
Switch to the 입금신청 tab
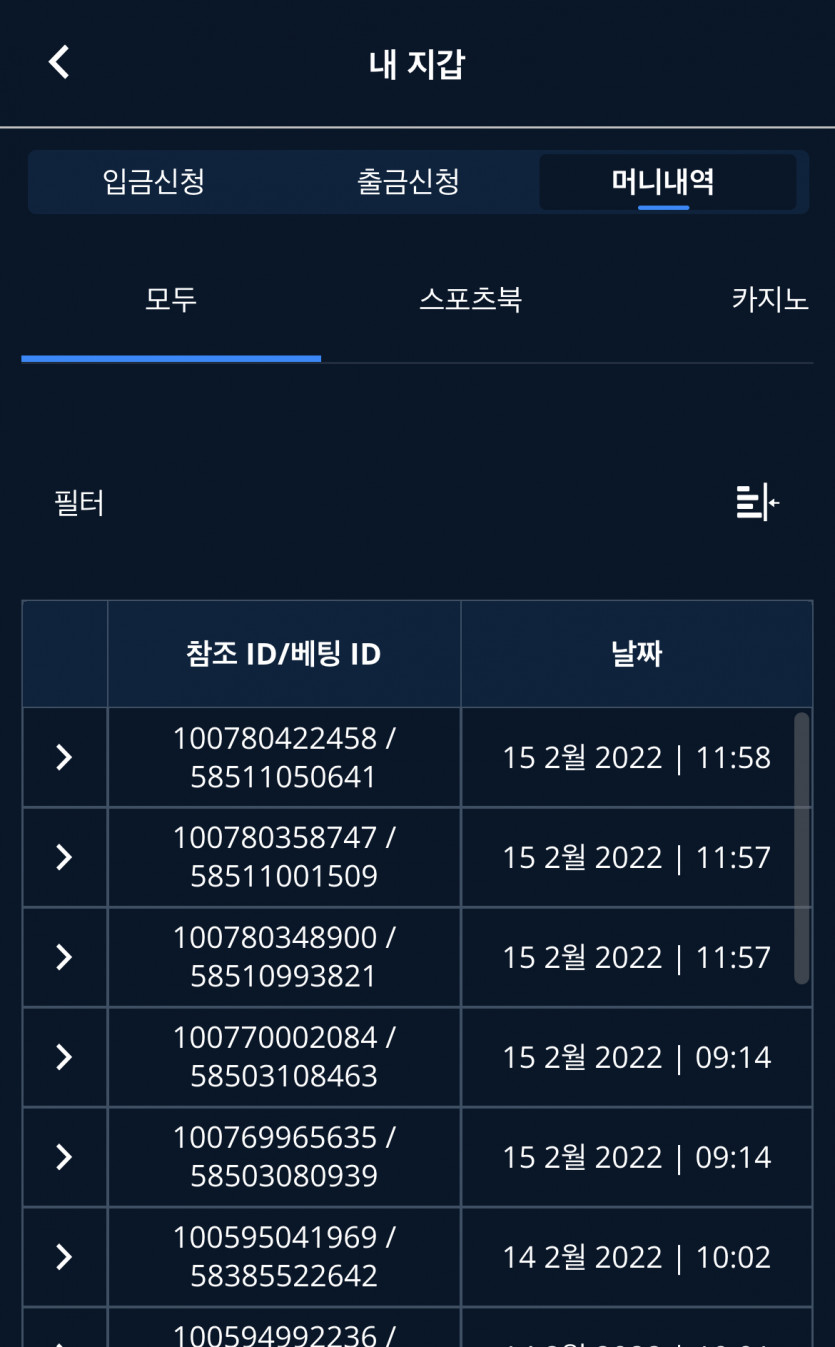(154, 182)
